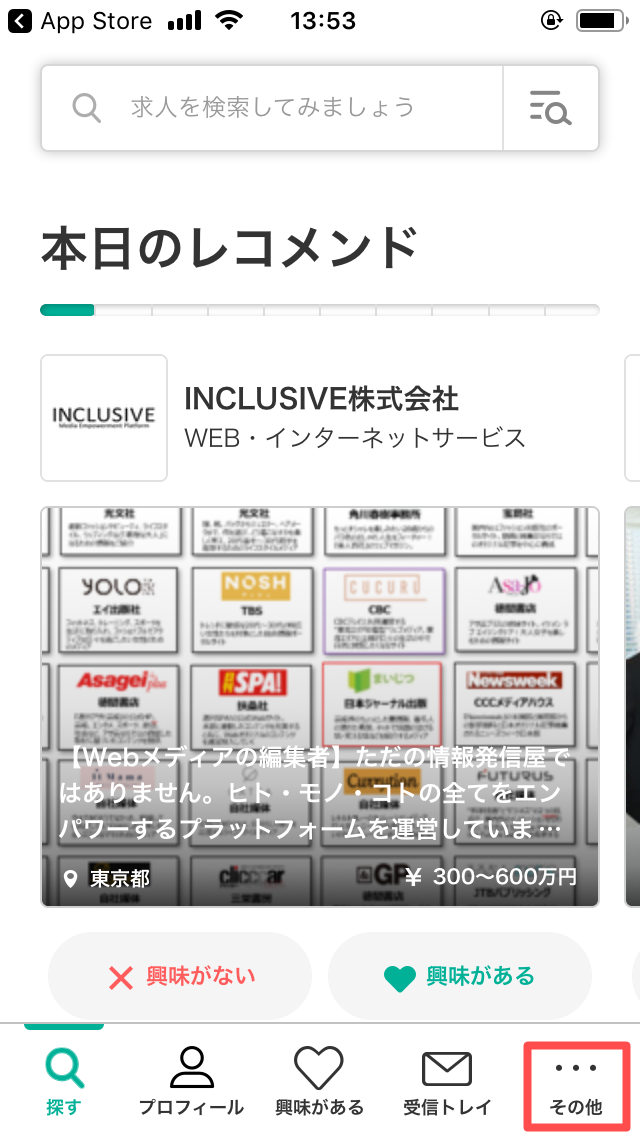This screenshot has height=1136, width=640.
Task: Open the その他 menu tab
Action: coord(576,1080)
